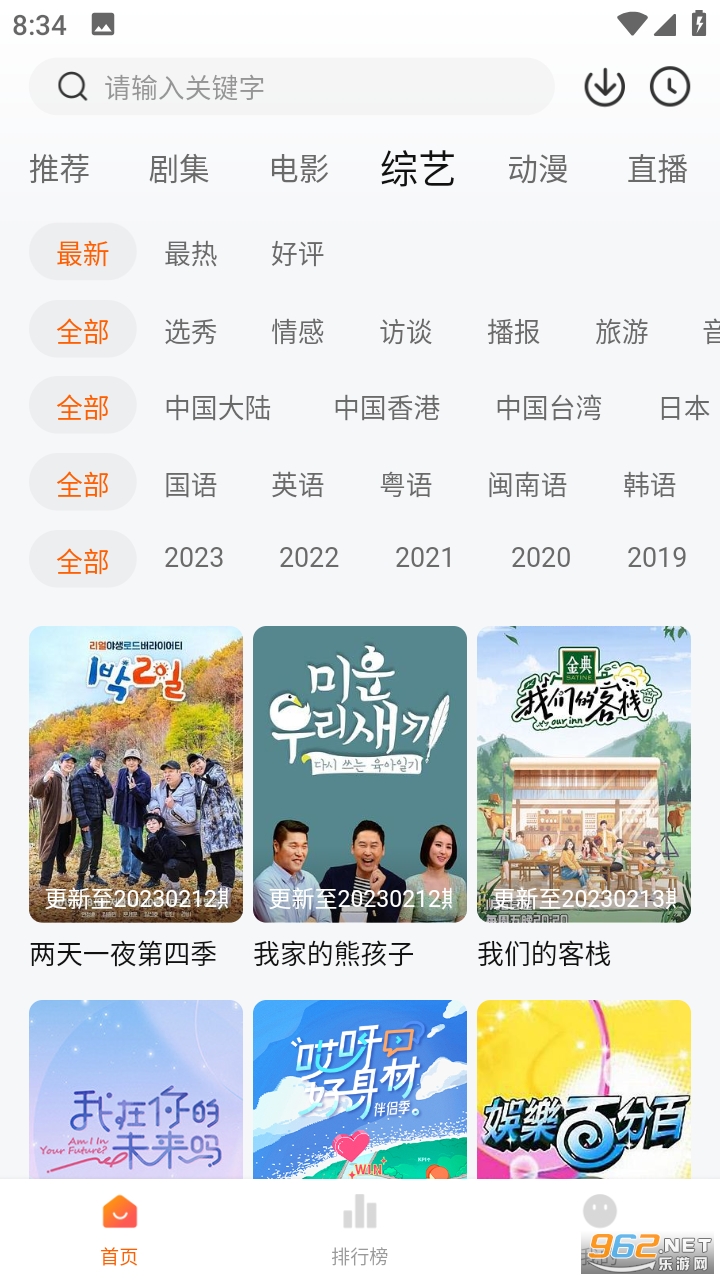Select the 中国香港 region filter
This screenshot has height=1280, width=720.
(x=386, y=408)
